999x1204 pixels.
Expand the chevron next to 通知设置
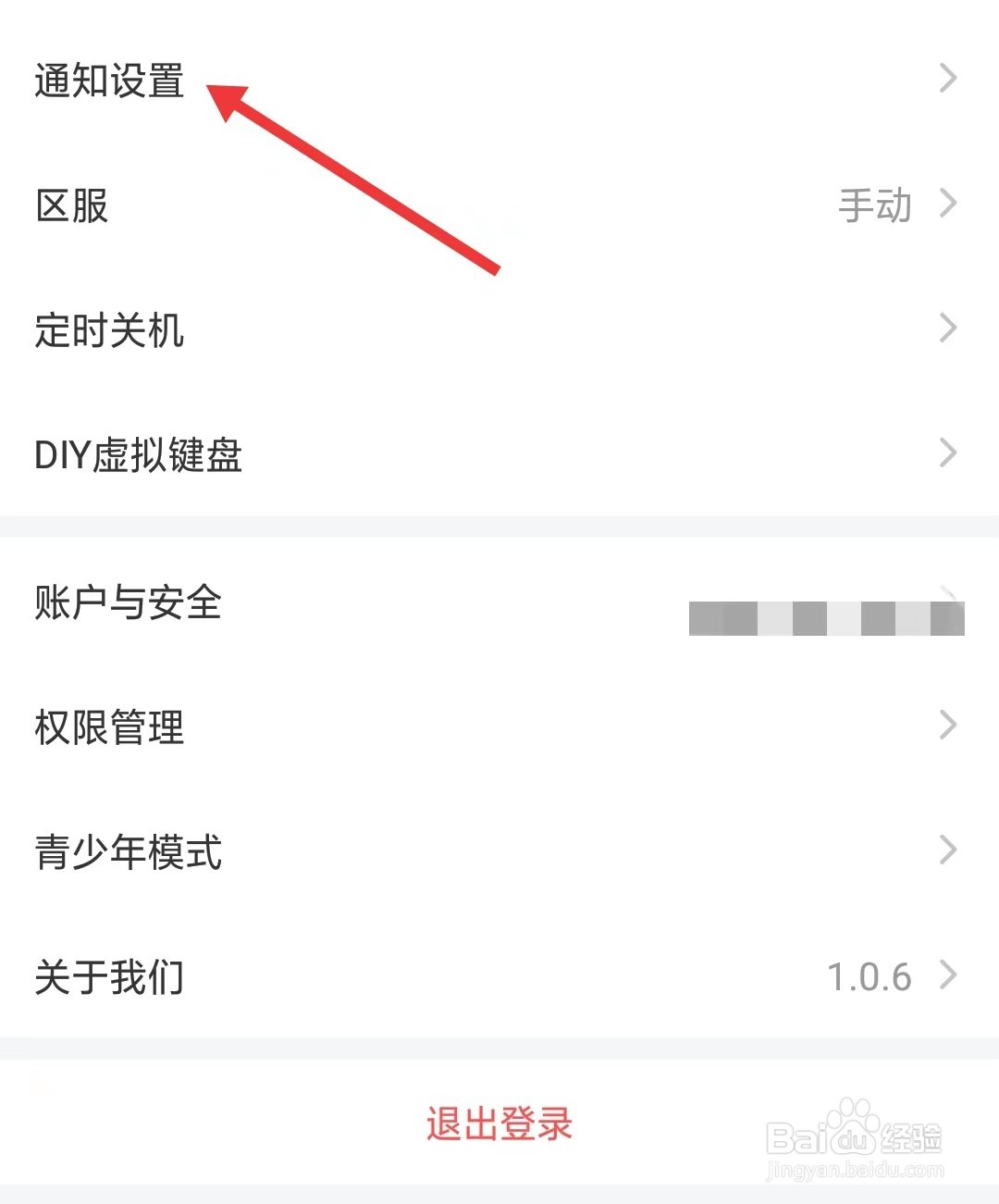coord(947,79)
